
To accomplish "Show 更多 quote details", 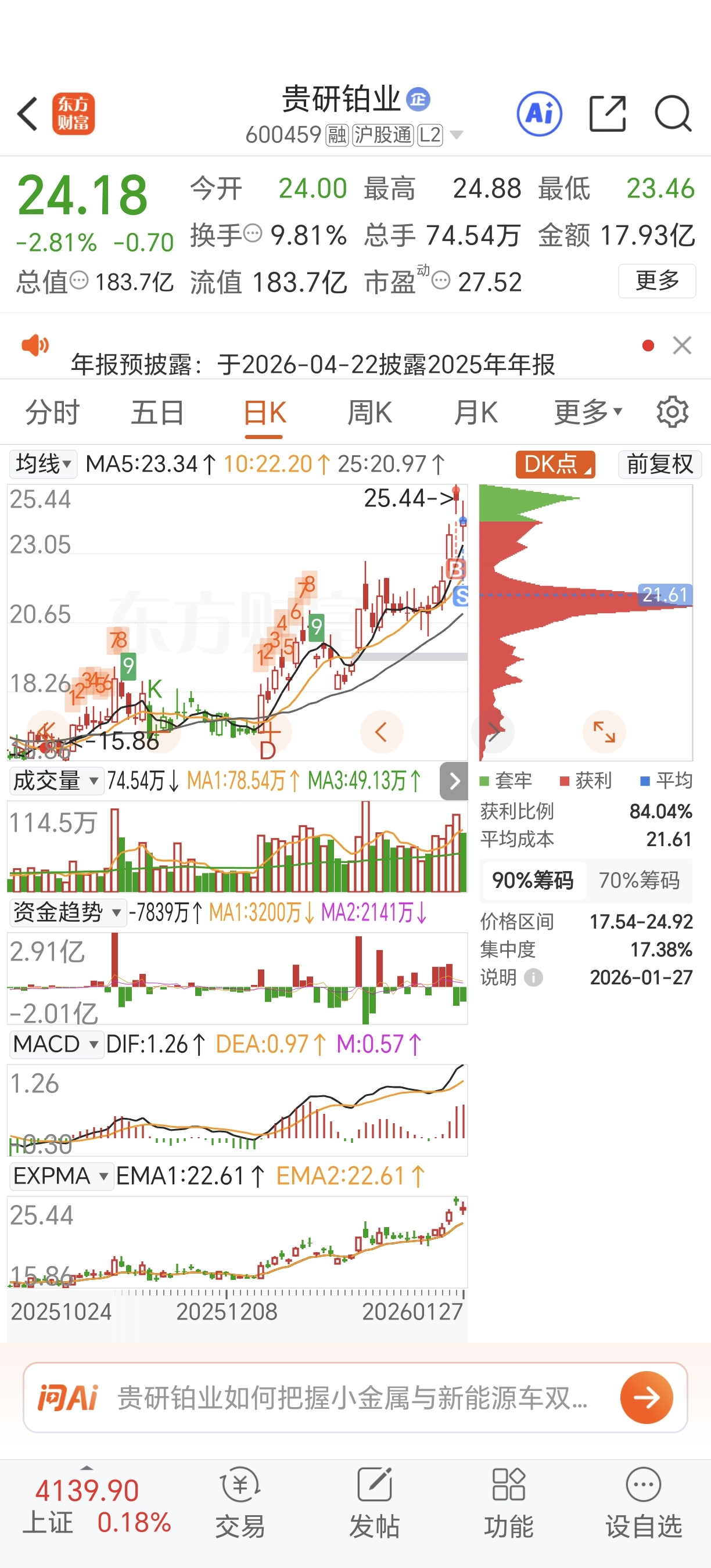I will point(656,280).
